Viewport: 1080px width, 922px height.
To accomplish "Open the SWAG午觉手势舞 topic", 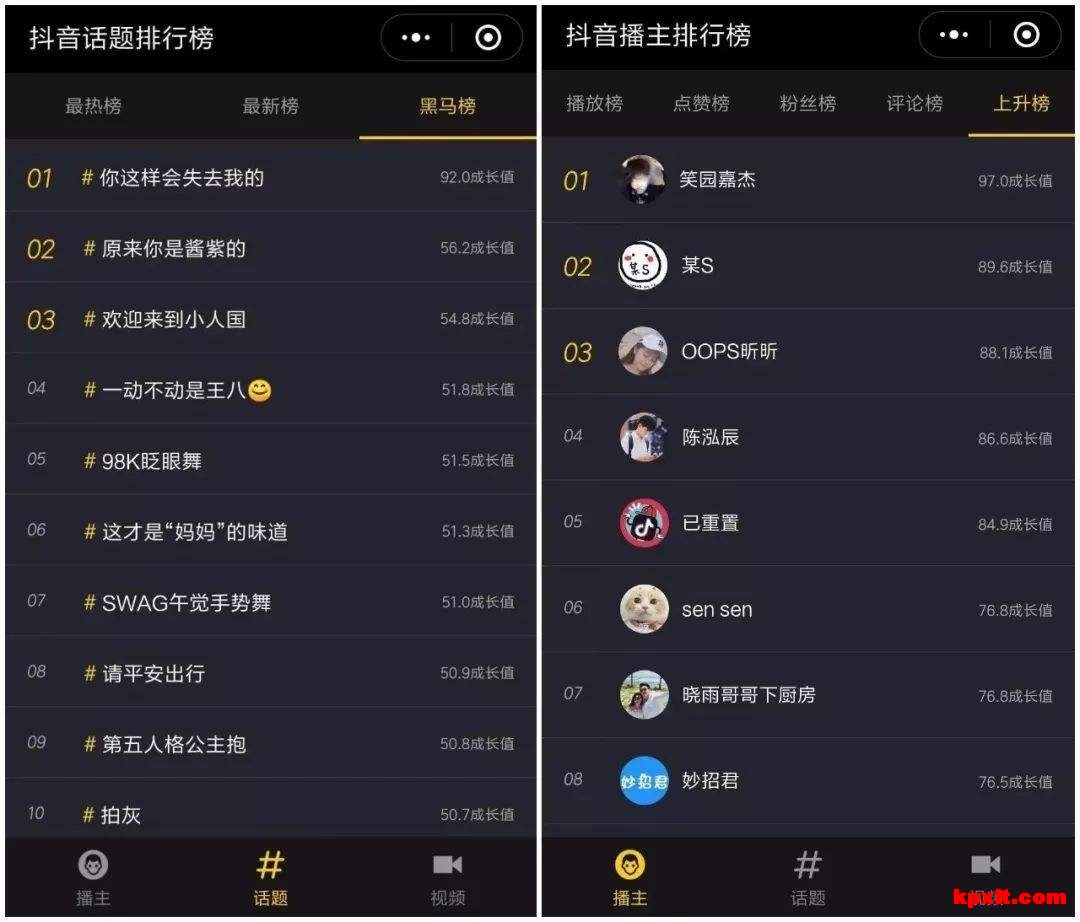I will coord(186,603).
